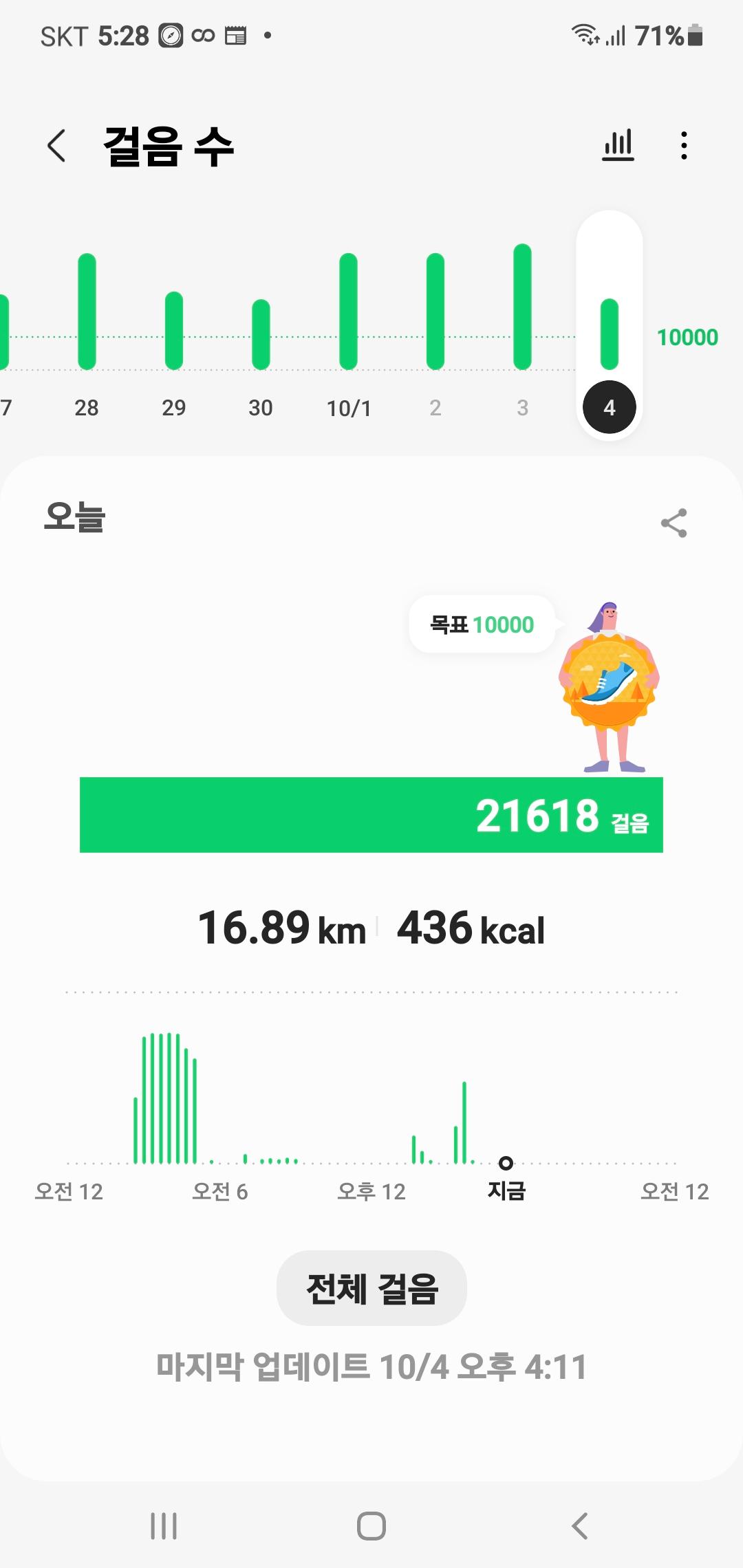Viewport: 743px width, 1568px height.
Task: Select the day 29 step bar
Action: [x=174, y=331]
